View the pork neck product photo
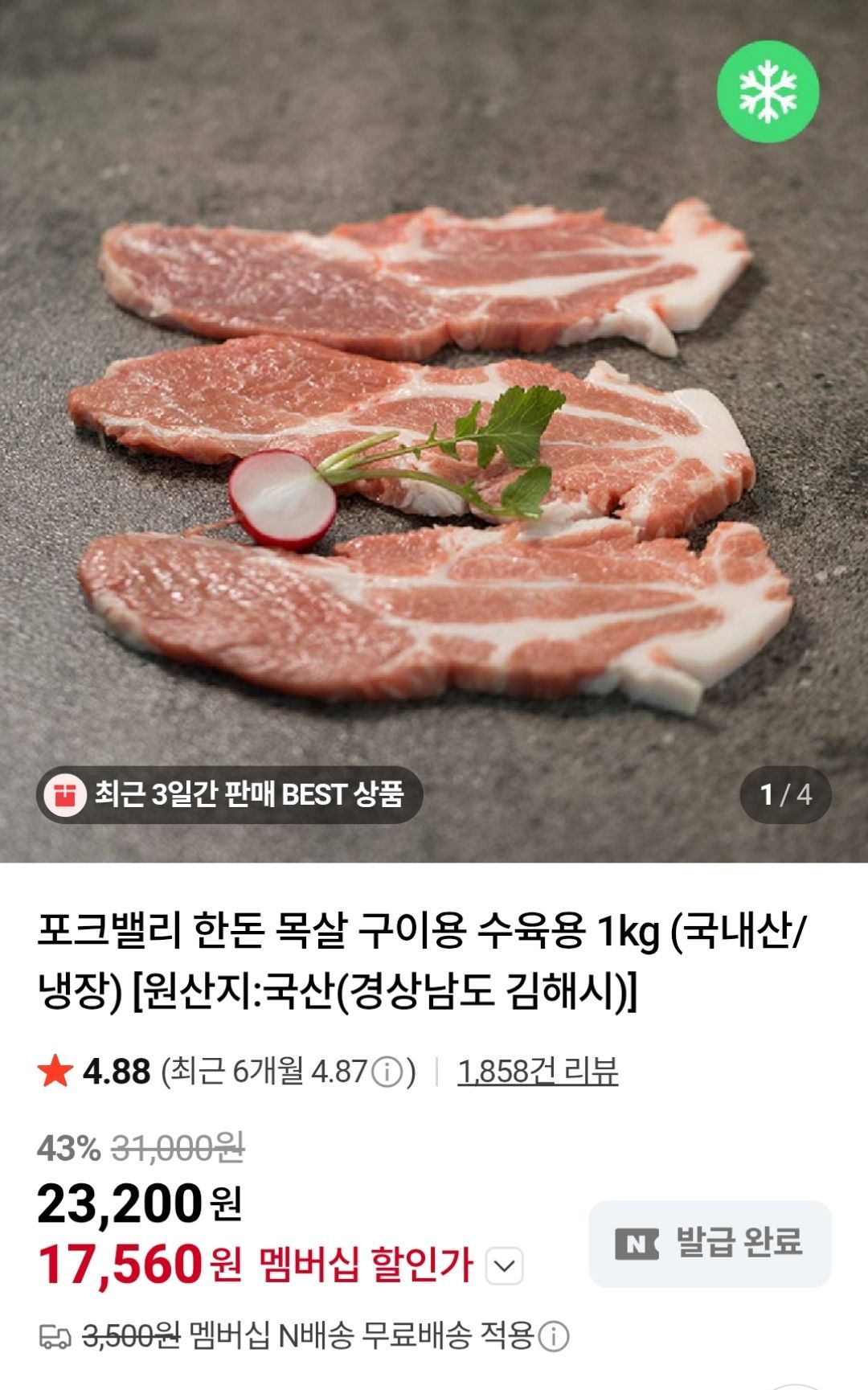 [434, 450]
